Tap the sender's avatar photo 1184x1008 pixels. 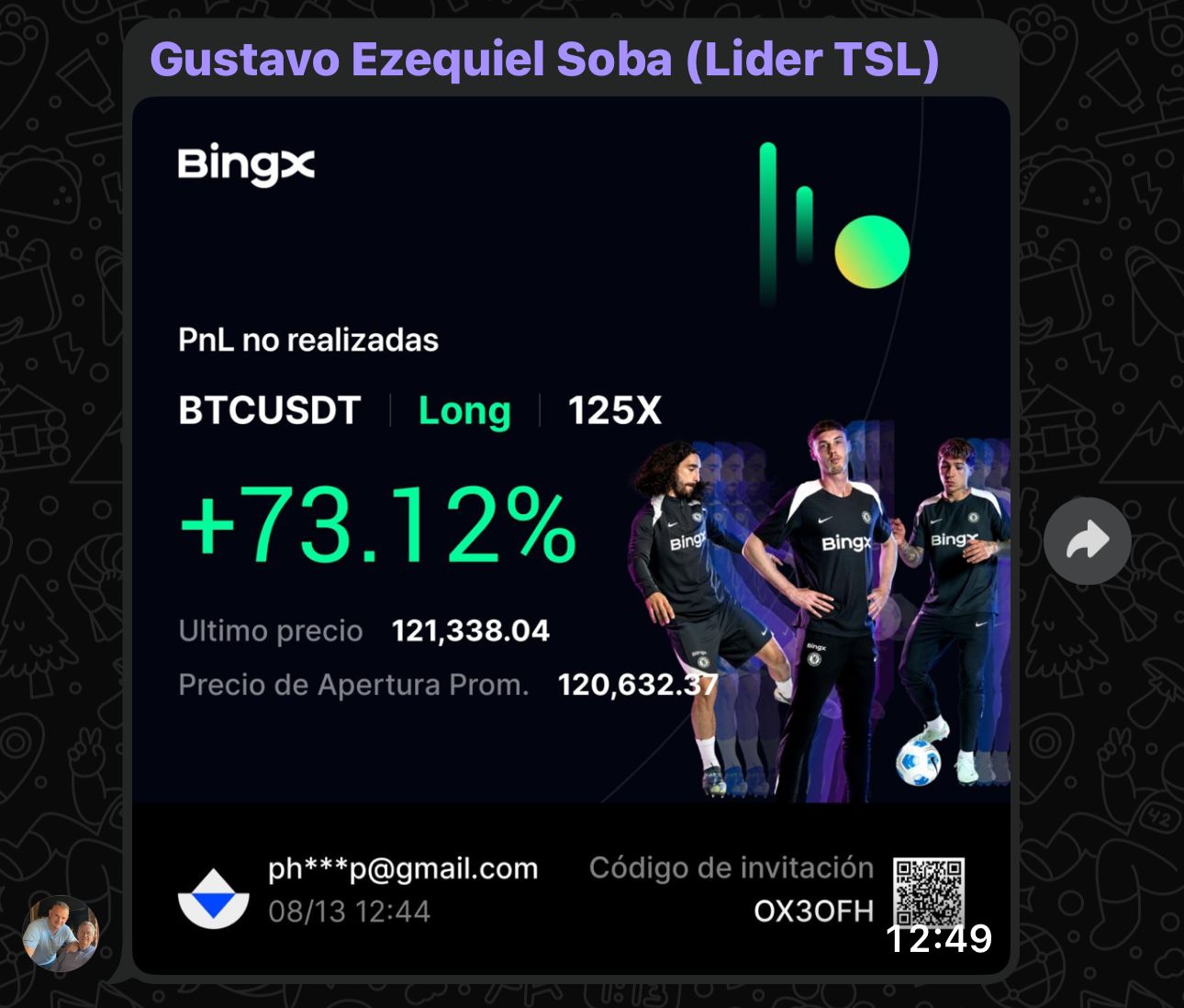[61, 933]
